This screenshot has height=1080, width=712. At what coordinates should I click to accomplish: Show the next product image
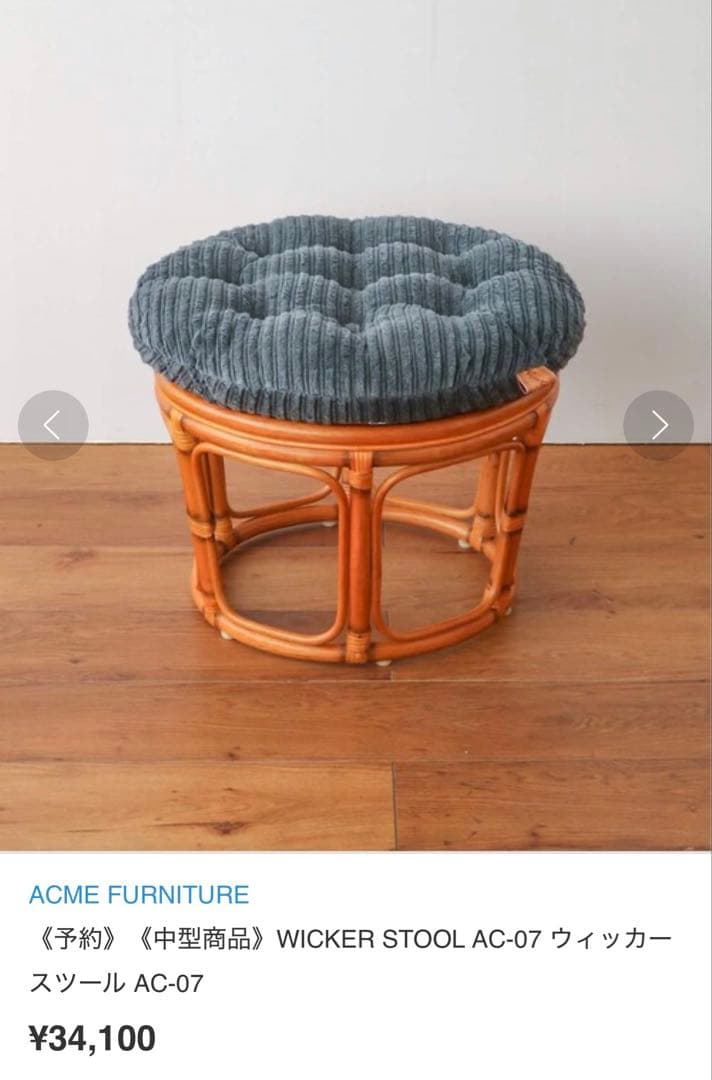coord(658,425)
